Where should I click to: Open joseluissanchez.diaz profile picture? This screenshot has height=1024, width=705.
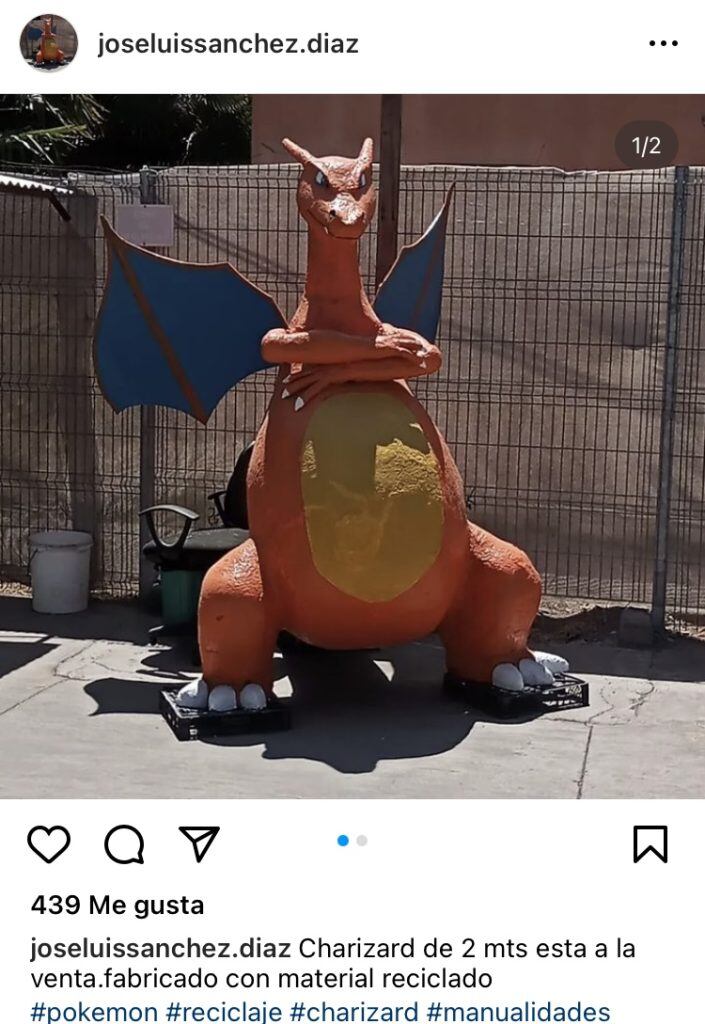[48, 43]
